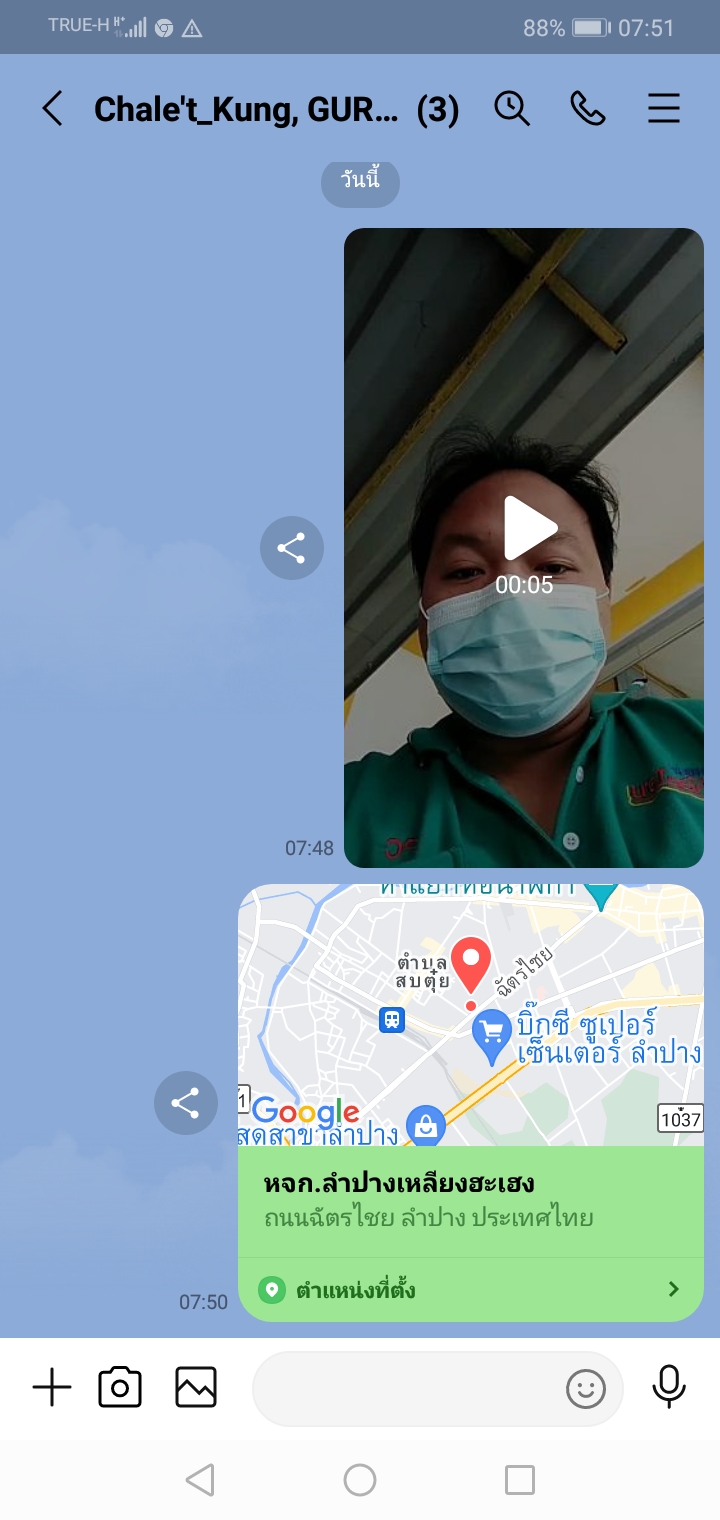This screenshot has width=720, height=1520.
Task: Tap the system home button
Action: click(x=360, y=1480)
